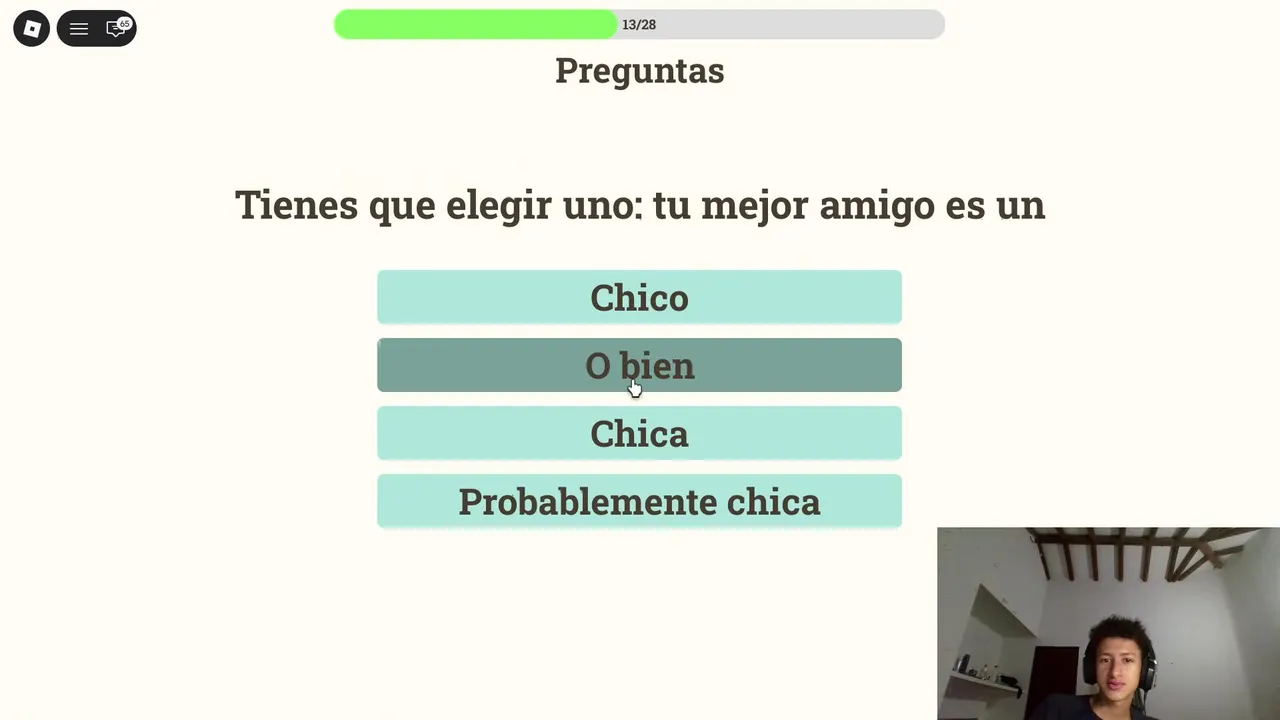
Task: Select Probablemente chica option
Action: tap(639, 502)
